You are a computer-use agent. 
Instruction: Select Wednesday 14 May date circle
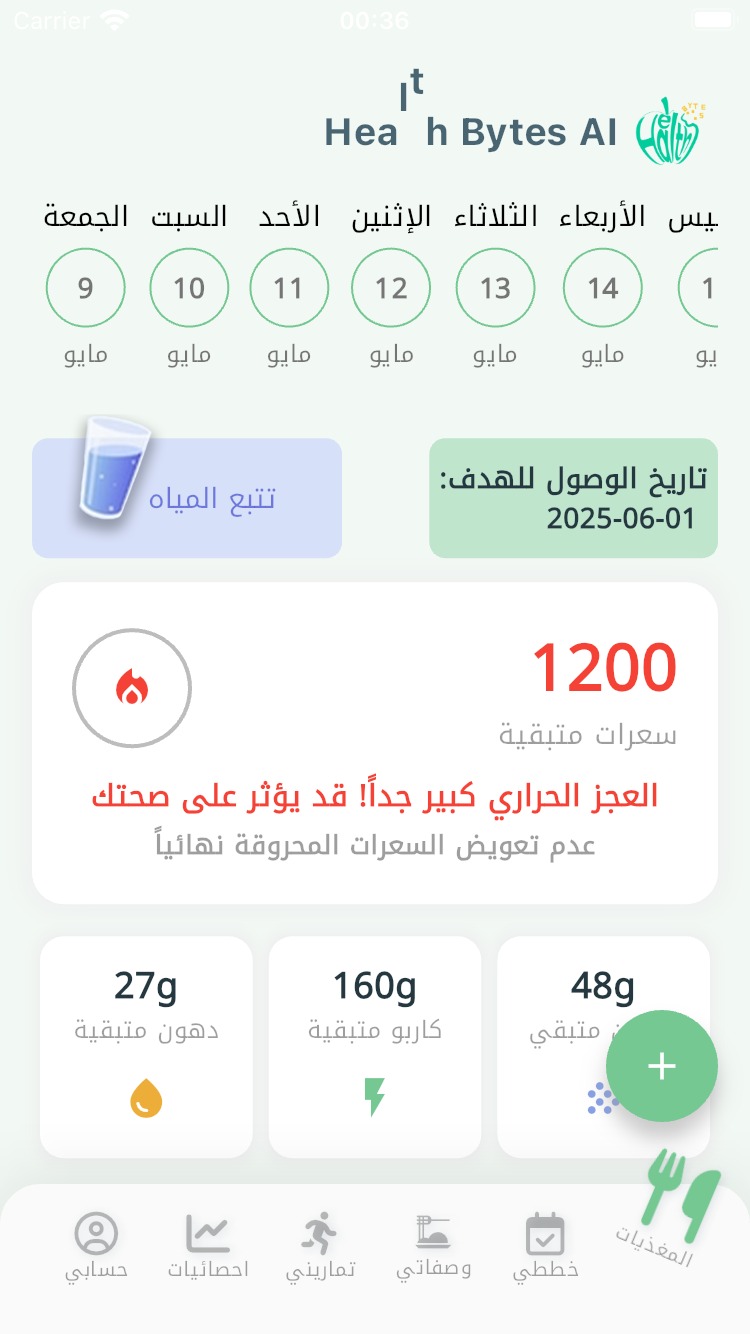603,289
